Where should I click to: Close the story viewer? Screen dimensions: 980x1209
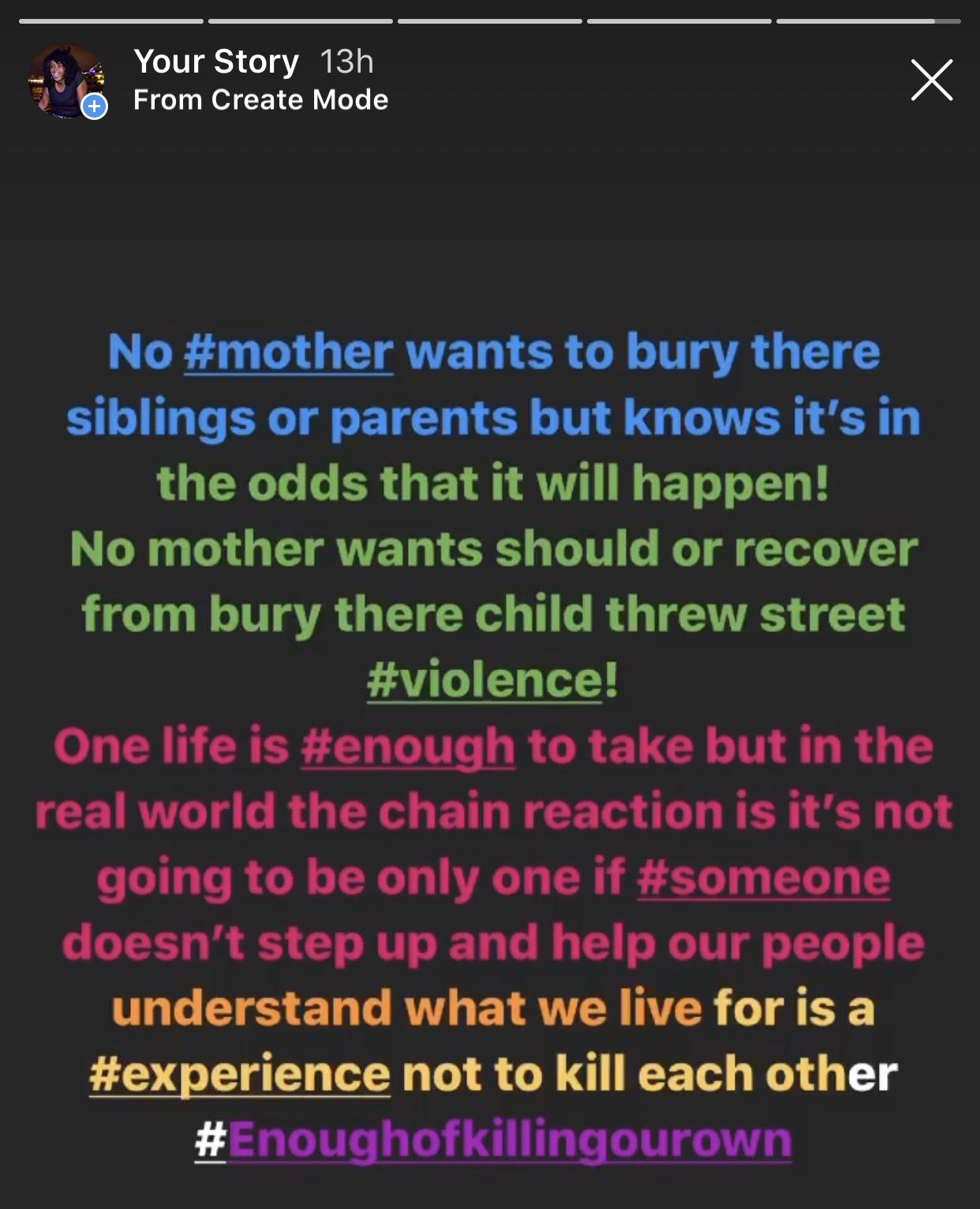932,80
